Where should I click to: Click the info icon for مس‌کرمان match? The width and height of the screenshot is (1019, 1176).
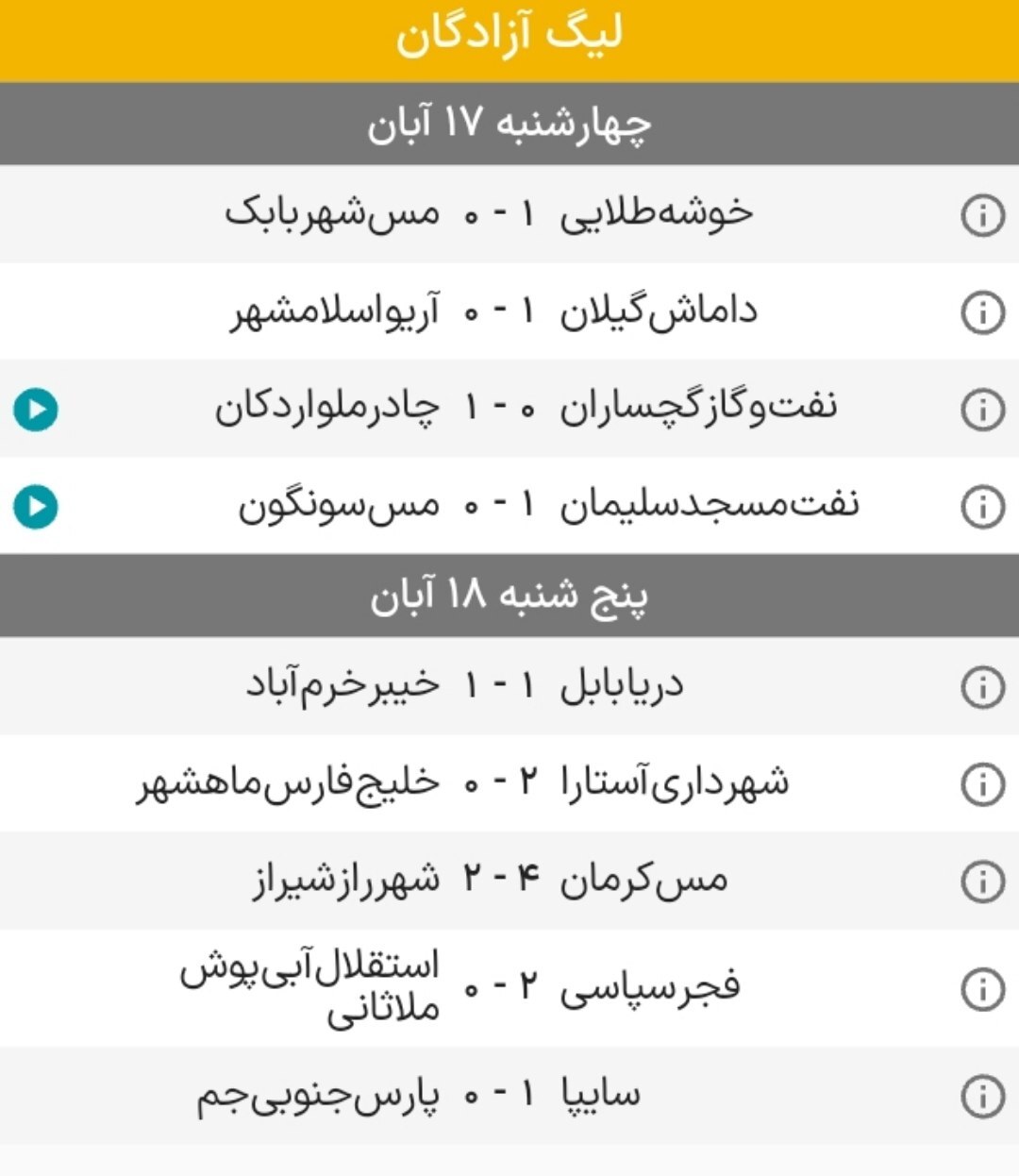pyautogui.click(x=982, y=881)
